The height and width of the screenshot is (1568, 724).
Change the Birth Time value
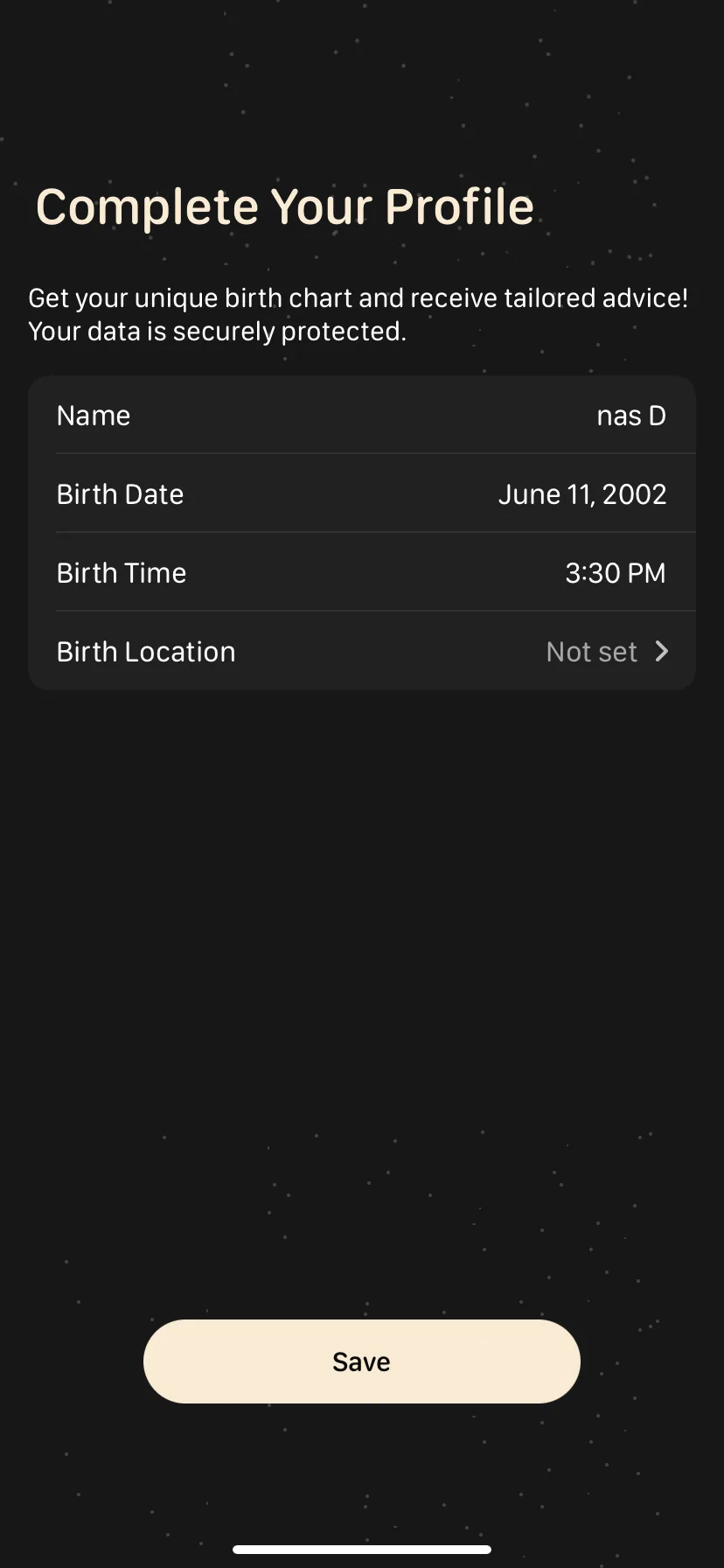[x=615, y=573]
